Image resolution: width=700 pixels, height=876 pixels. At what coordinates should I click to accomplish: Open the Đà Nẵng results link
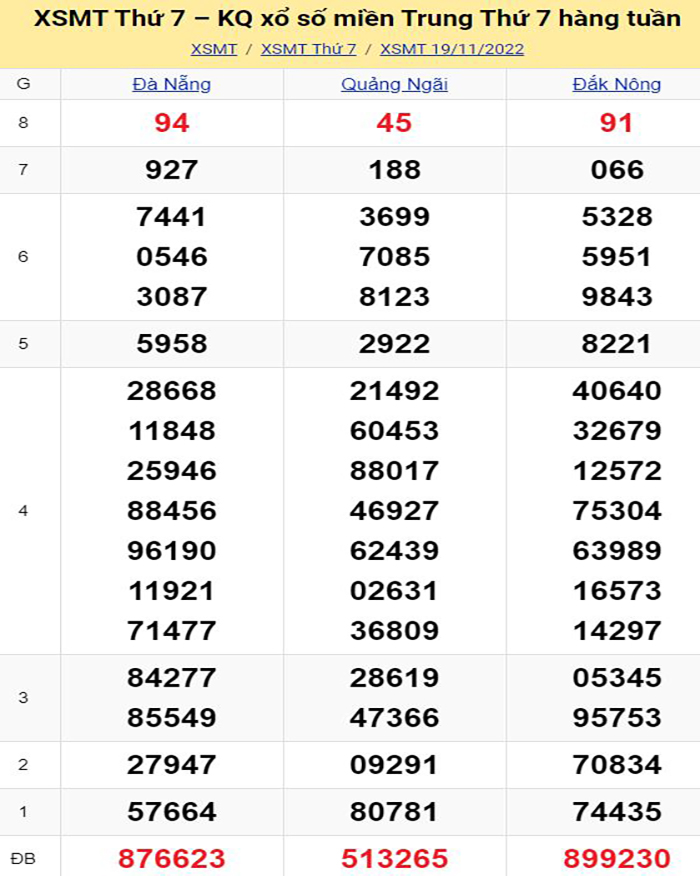pos(172,84)
